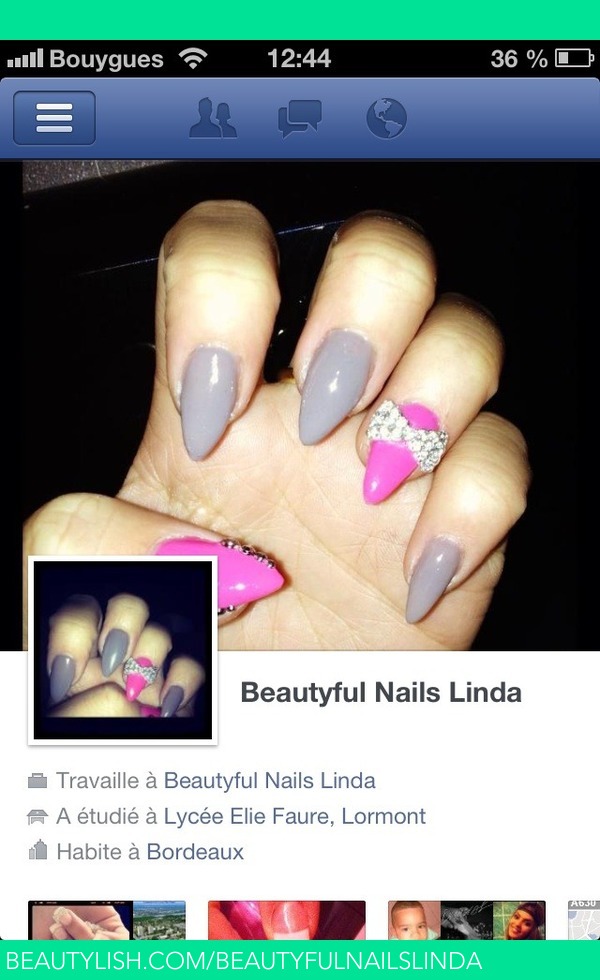This screenshot has height=980, width=600.
Task: Open the Beautyful Nails Linda workplace link
Action: (x=269, y=780)
